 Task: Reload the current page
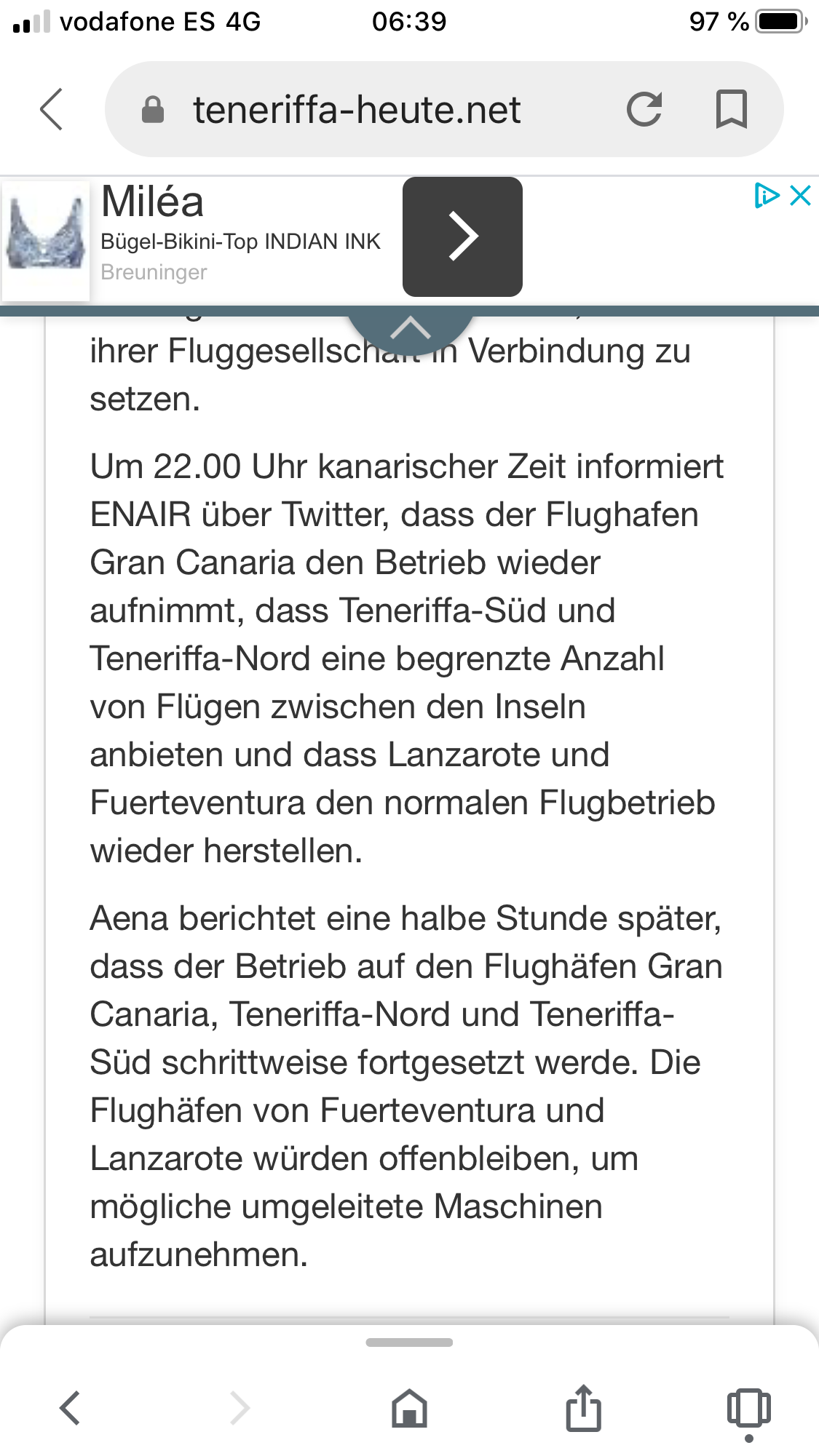tap(645, 109)
